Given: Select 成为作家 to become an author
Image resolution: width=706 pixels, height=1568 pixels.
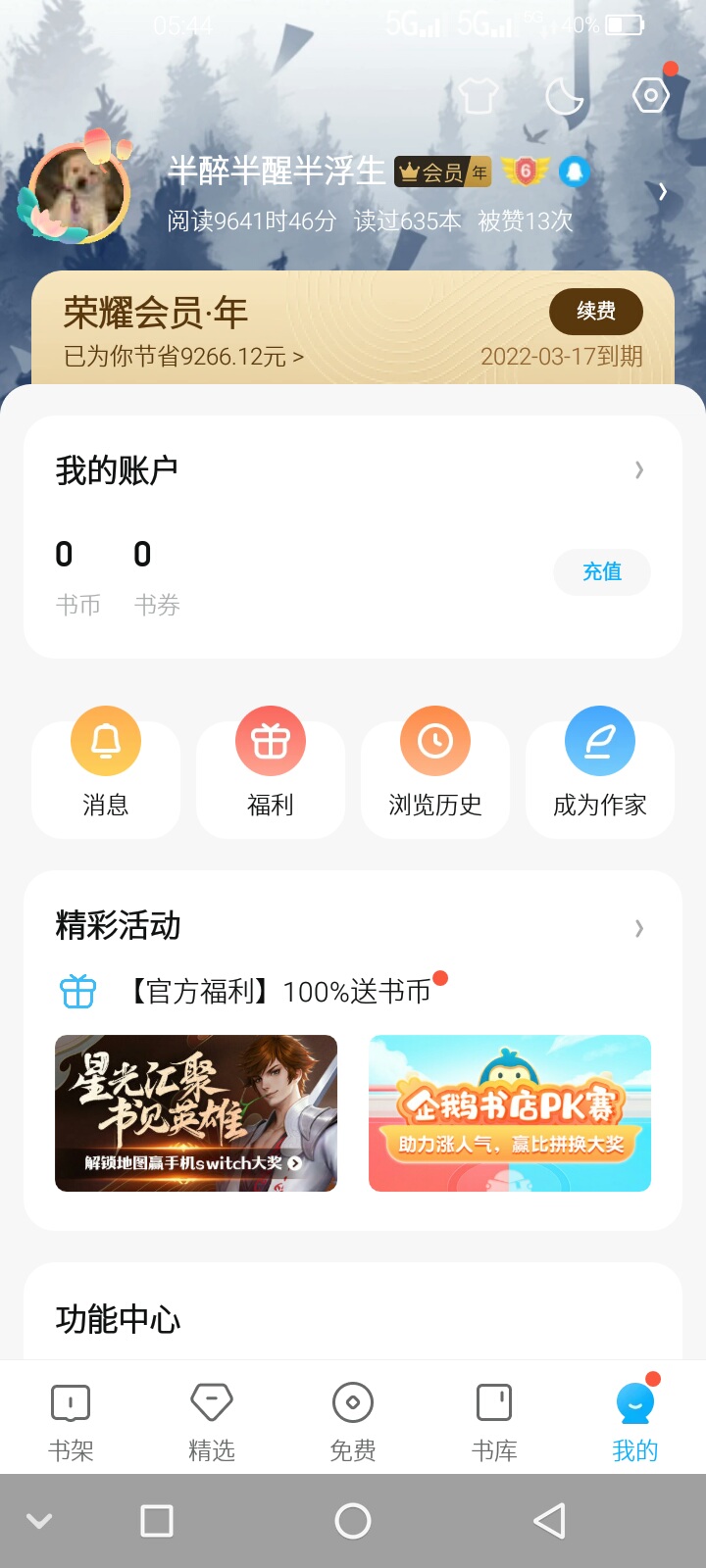Looking at the screenshot, I should point(600,771).
